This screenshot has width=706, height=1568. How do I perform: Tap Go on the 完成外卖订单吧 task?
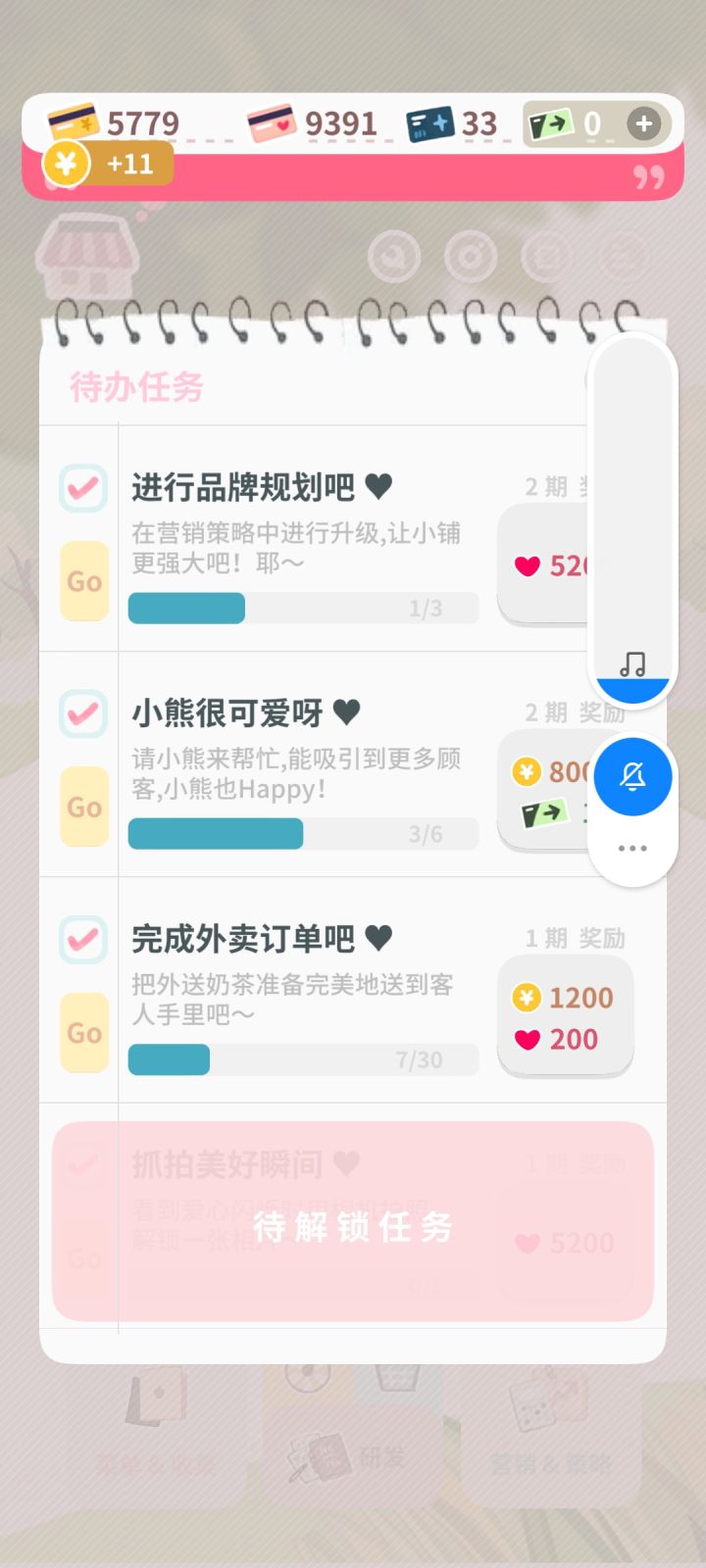pos(83,1032)
